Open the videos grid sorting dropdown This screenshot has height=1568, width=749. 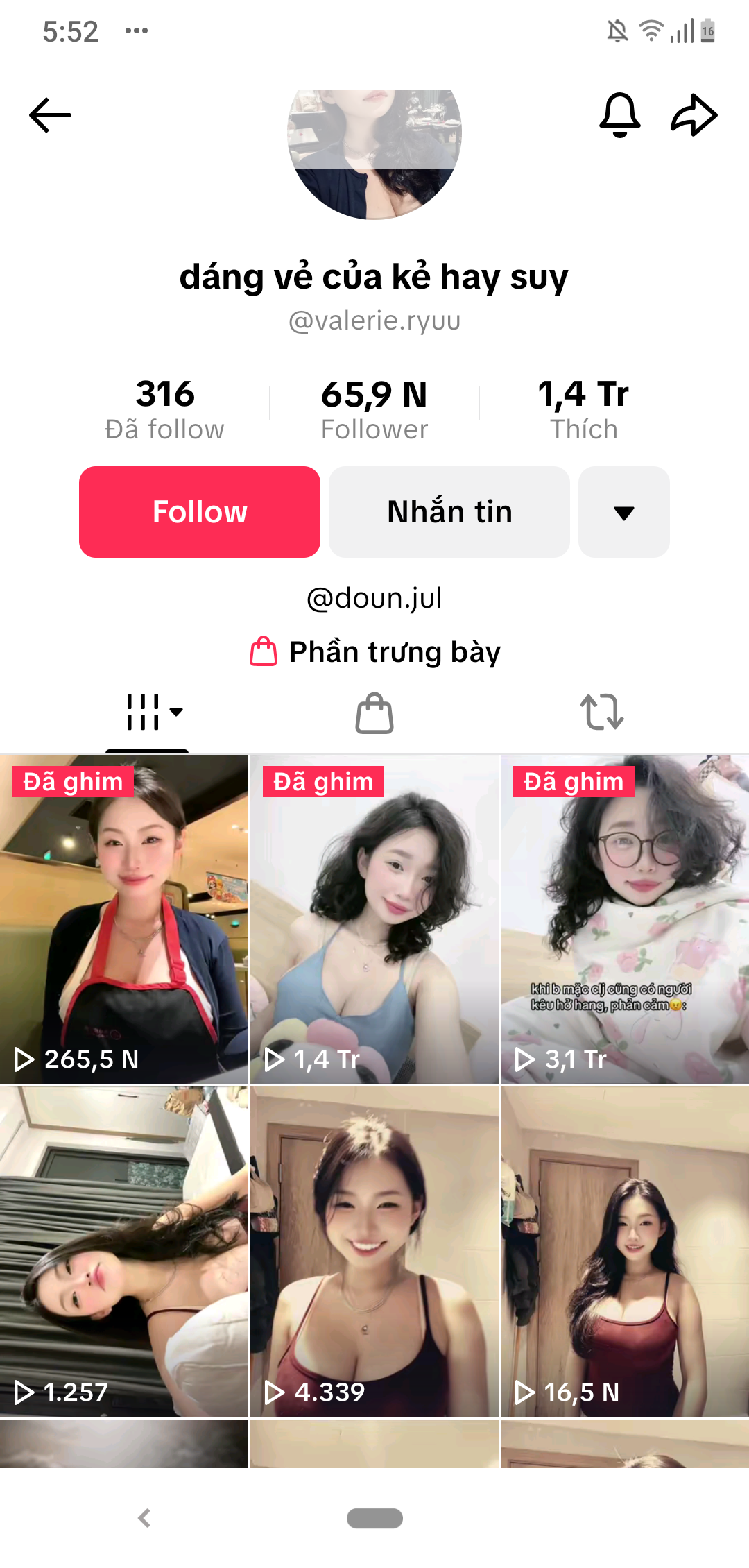pyautogui.click(x=177, y=713)
